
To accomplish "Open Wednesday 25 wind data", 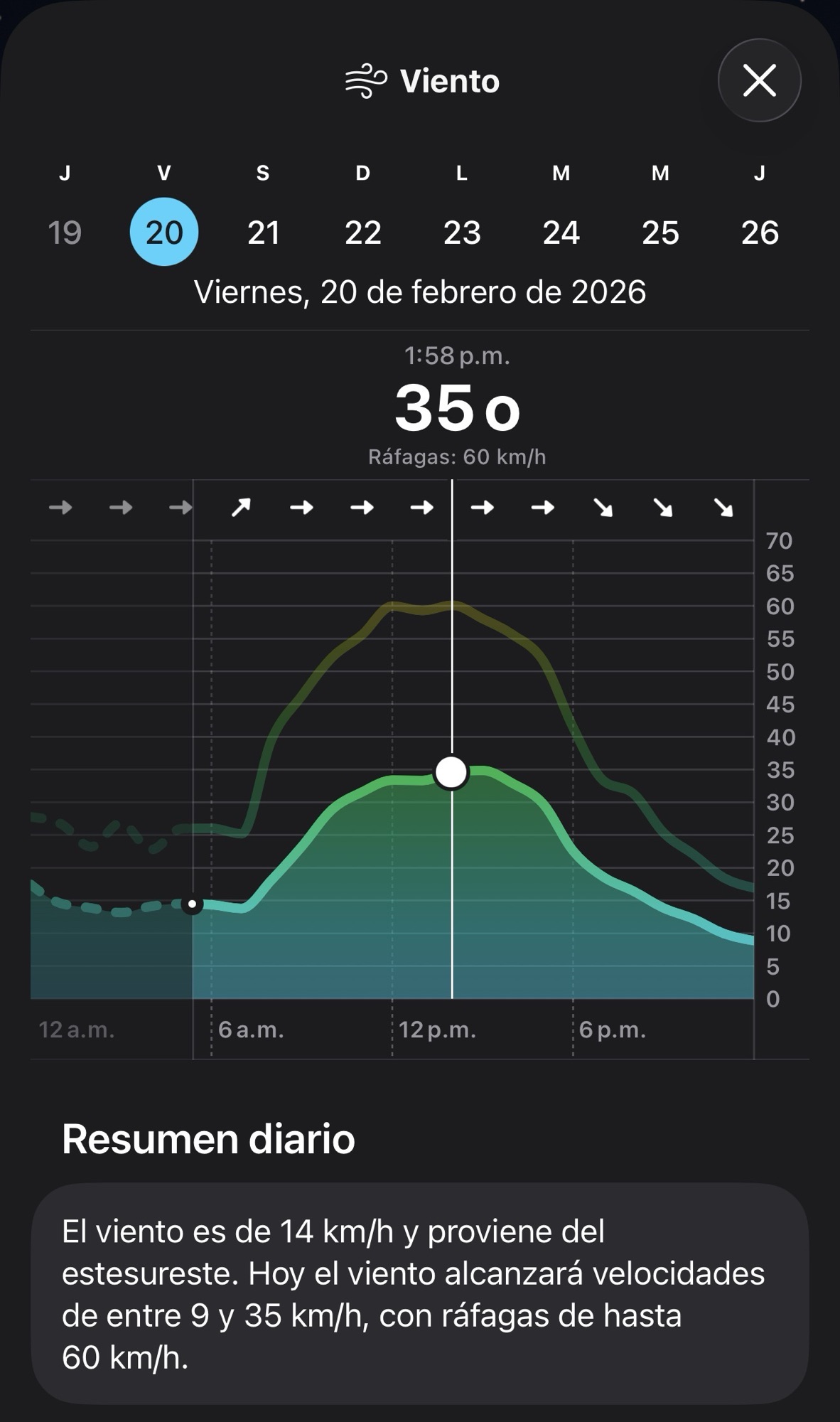I will click(x=660, y=232).
